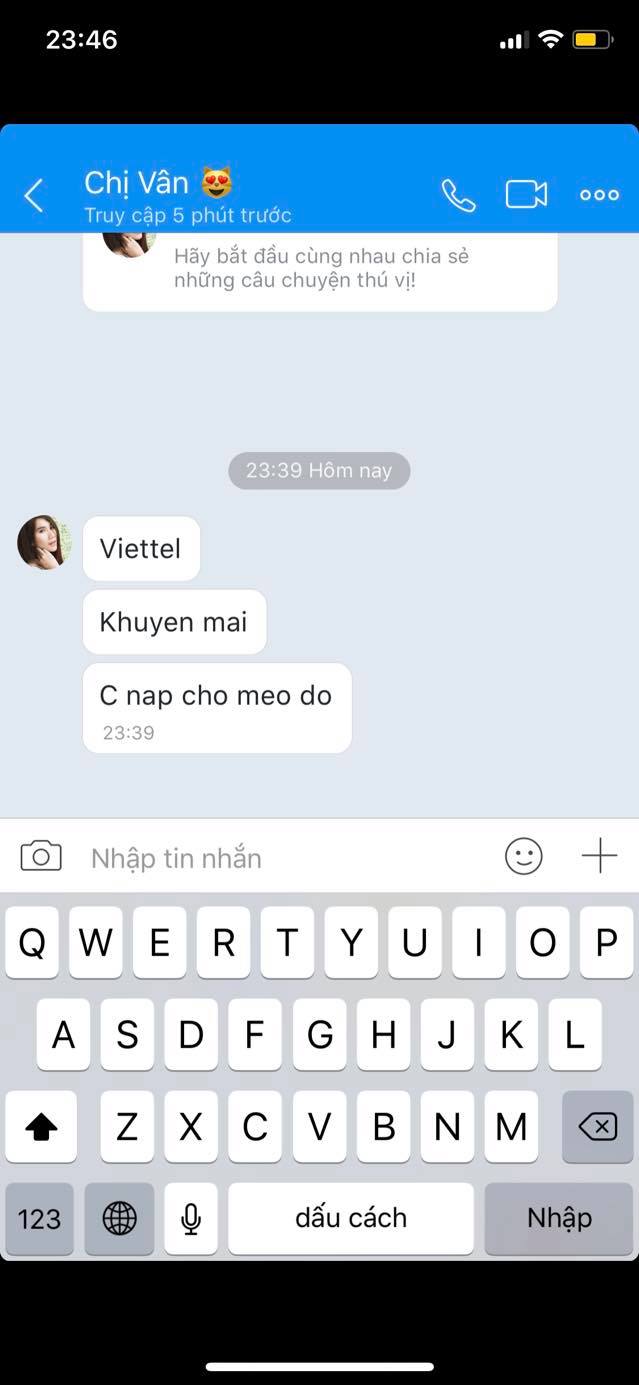
Task: Tap Chị Vân's avatar beside Viettel message
Action: click(45, 543)
